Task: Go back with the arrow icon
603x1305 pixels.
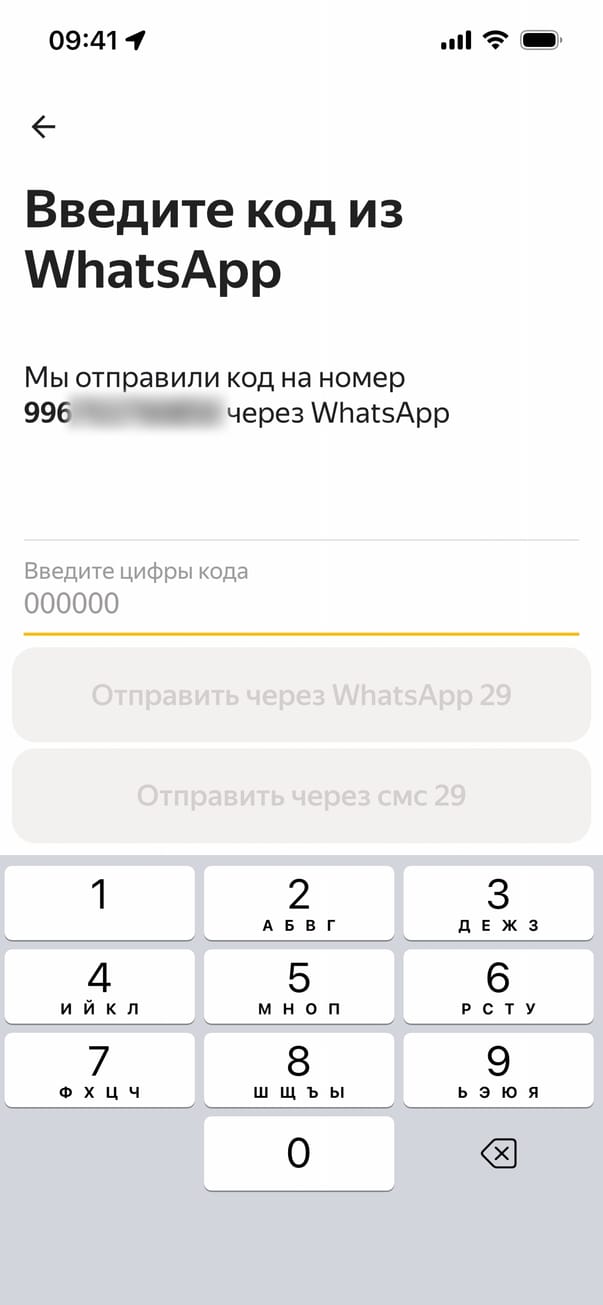Action: (x=43, y=127)
